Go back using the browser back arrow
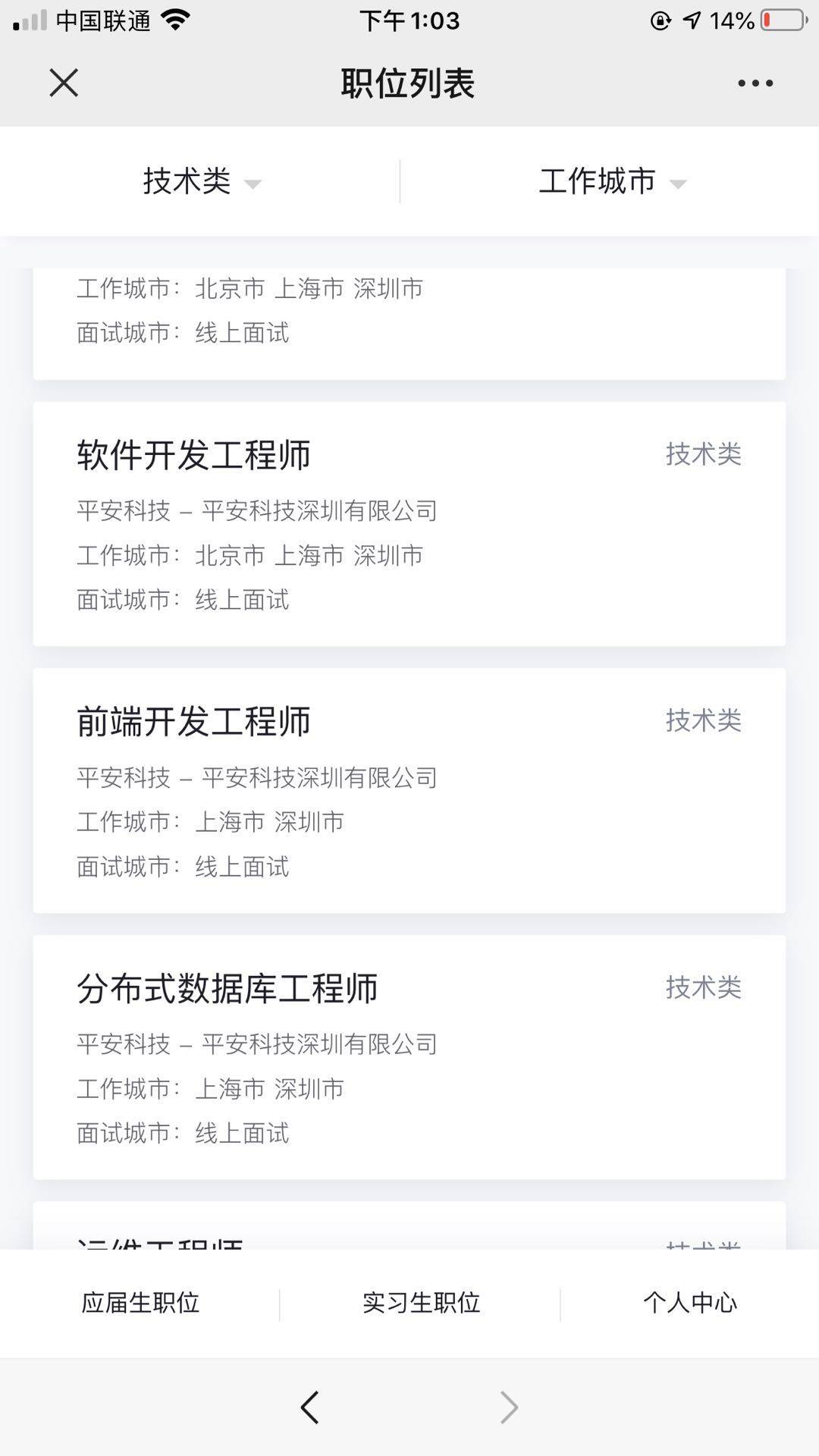 coord(310,1407)
